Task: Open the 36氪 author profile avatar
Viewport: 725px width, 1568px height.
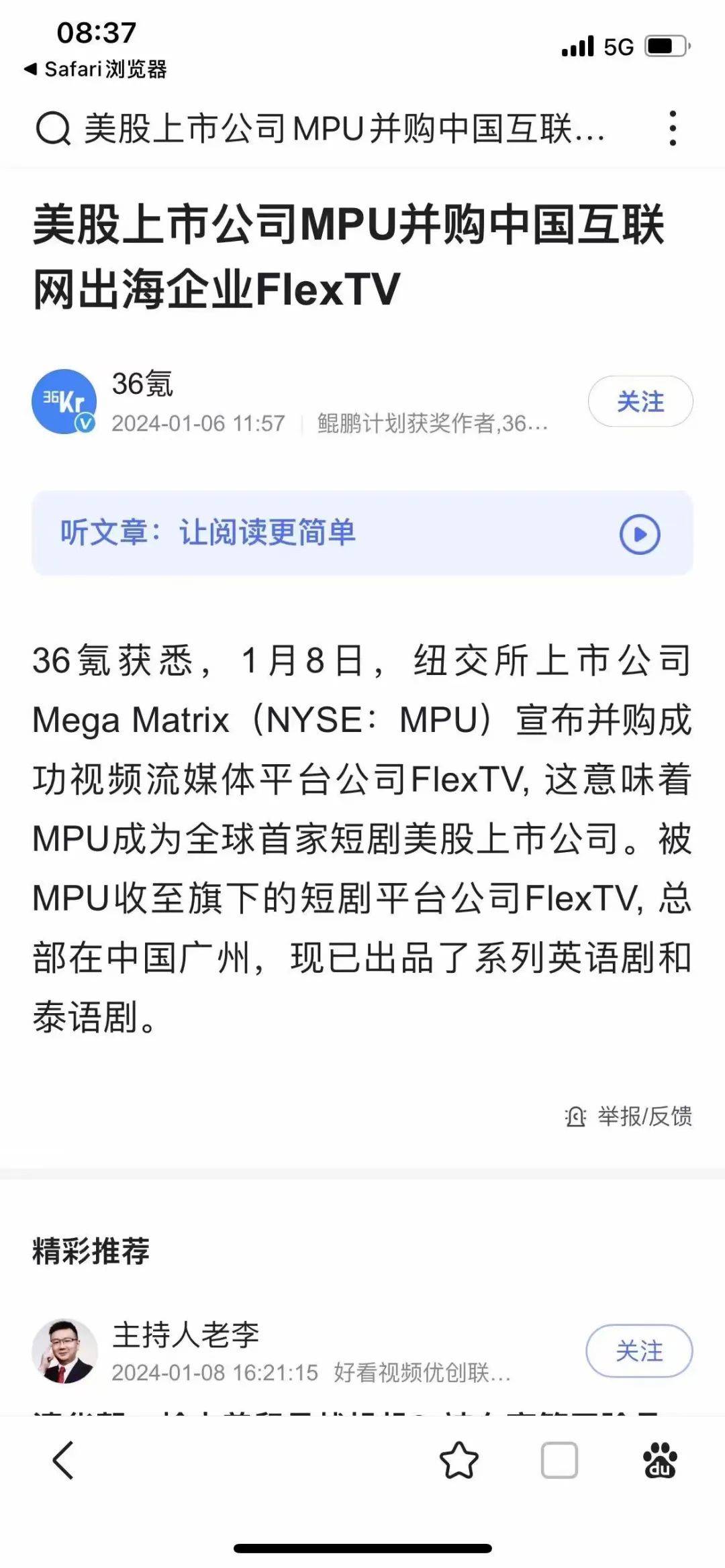Action: [64, 402]
